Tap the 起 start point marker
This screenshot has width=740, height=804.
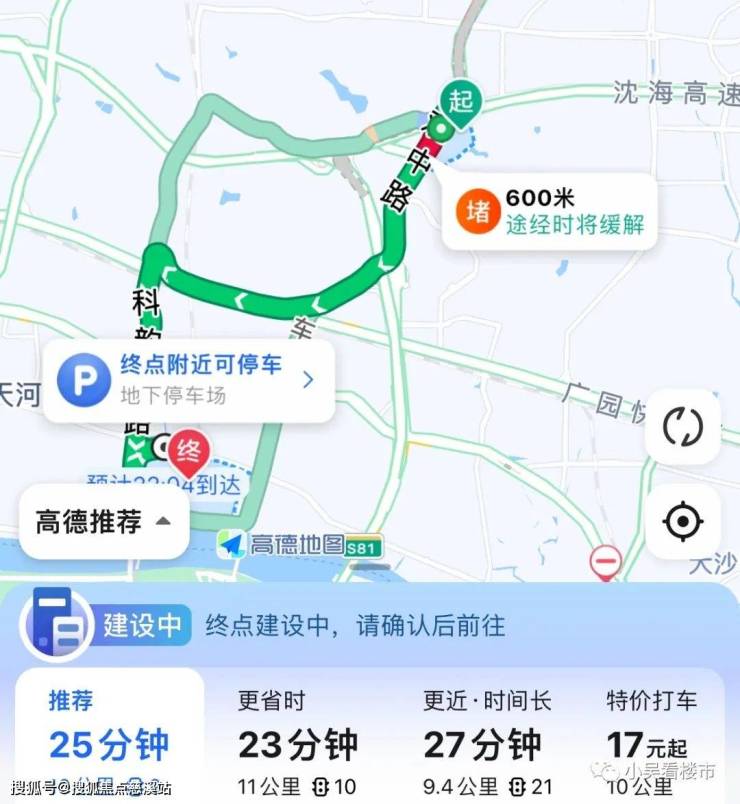[460, 101]
